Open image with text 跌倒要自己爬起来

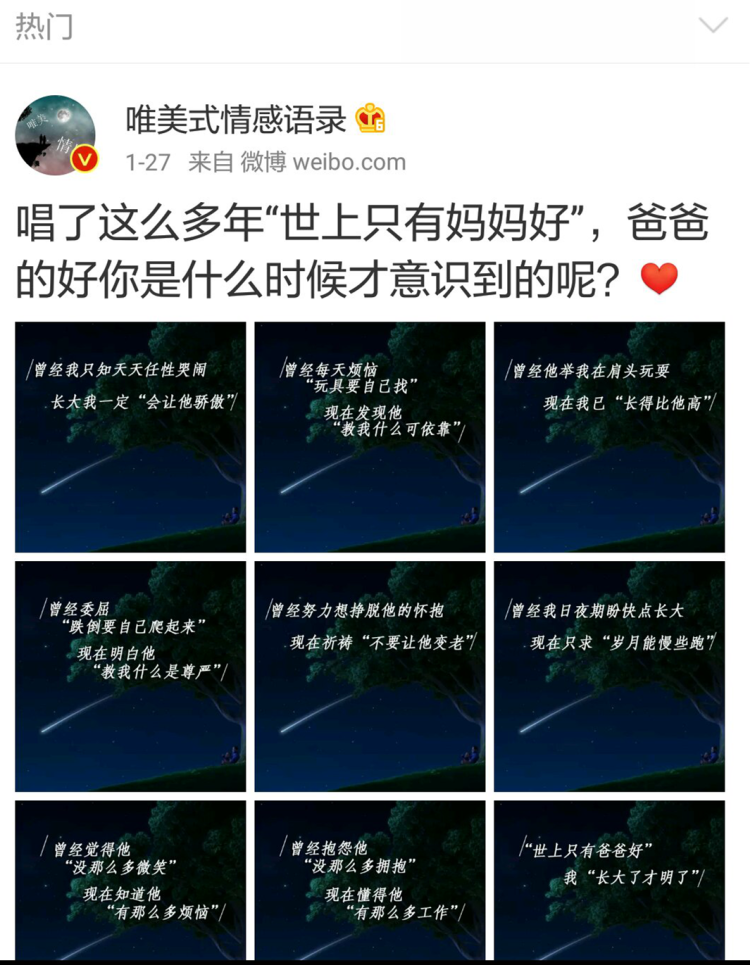[x=130, y=676]
